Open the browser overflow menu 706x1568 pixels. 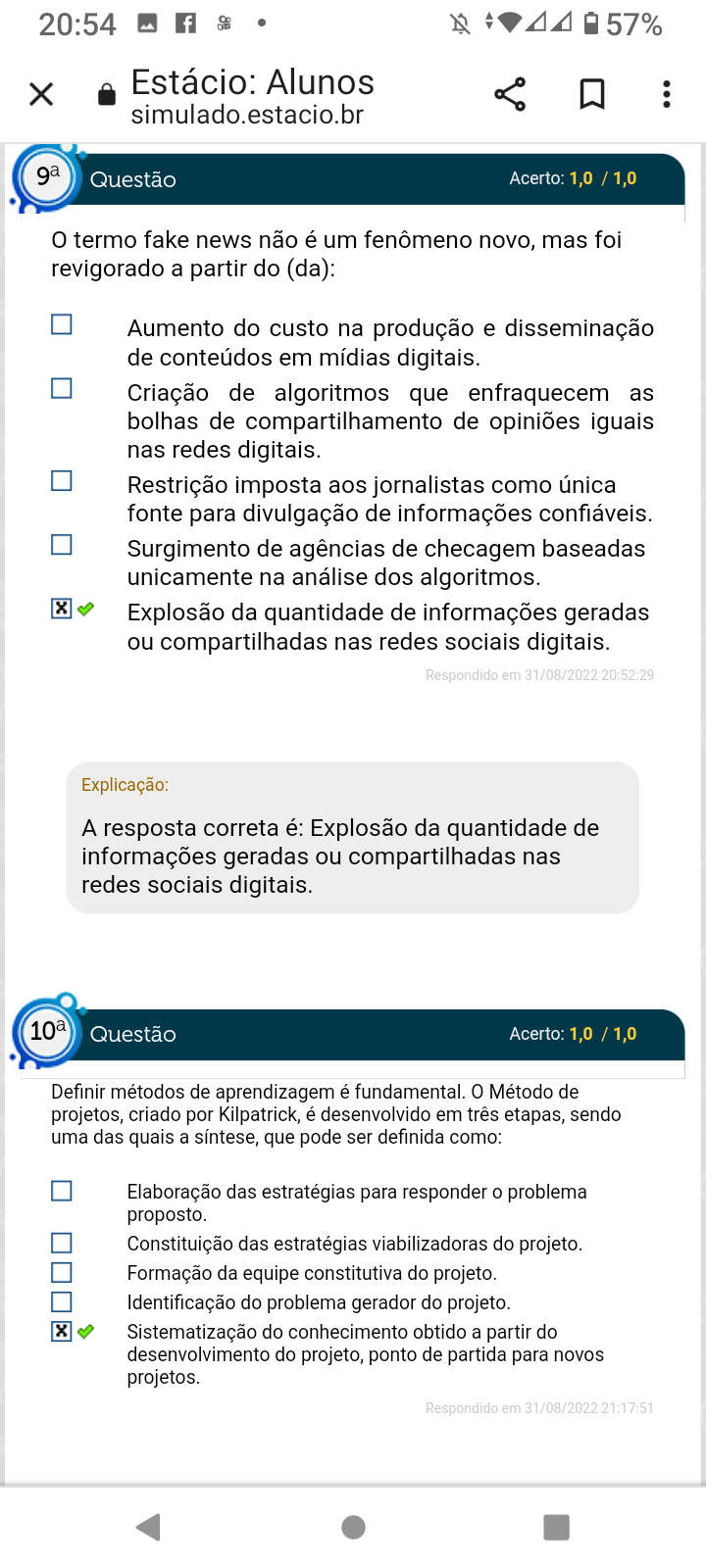tap(667, 94)
